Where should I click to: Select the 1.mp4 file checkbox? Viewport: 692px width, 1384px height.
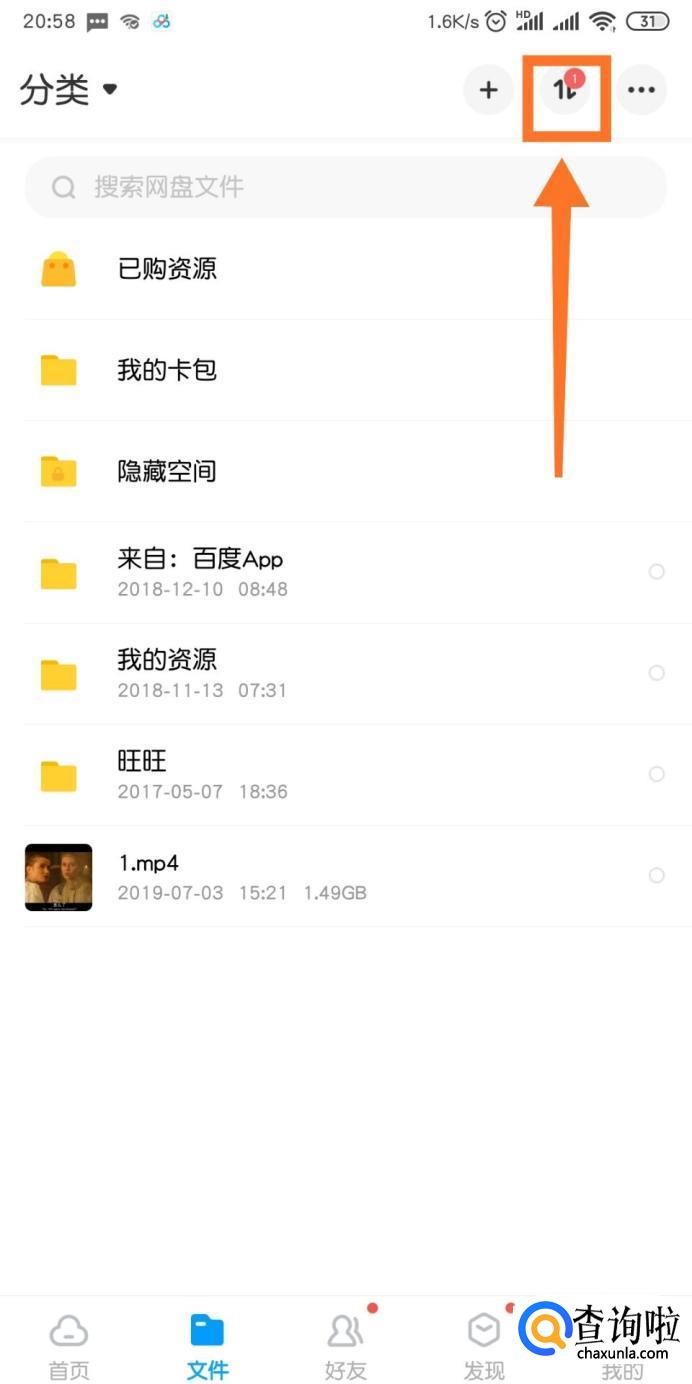[656, 875]
